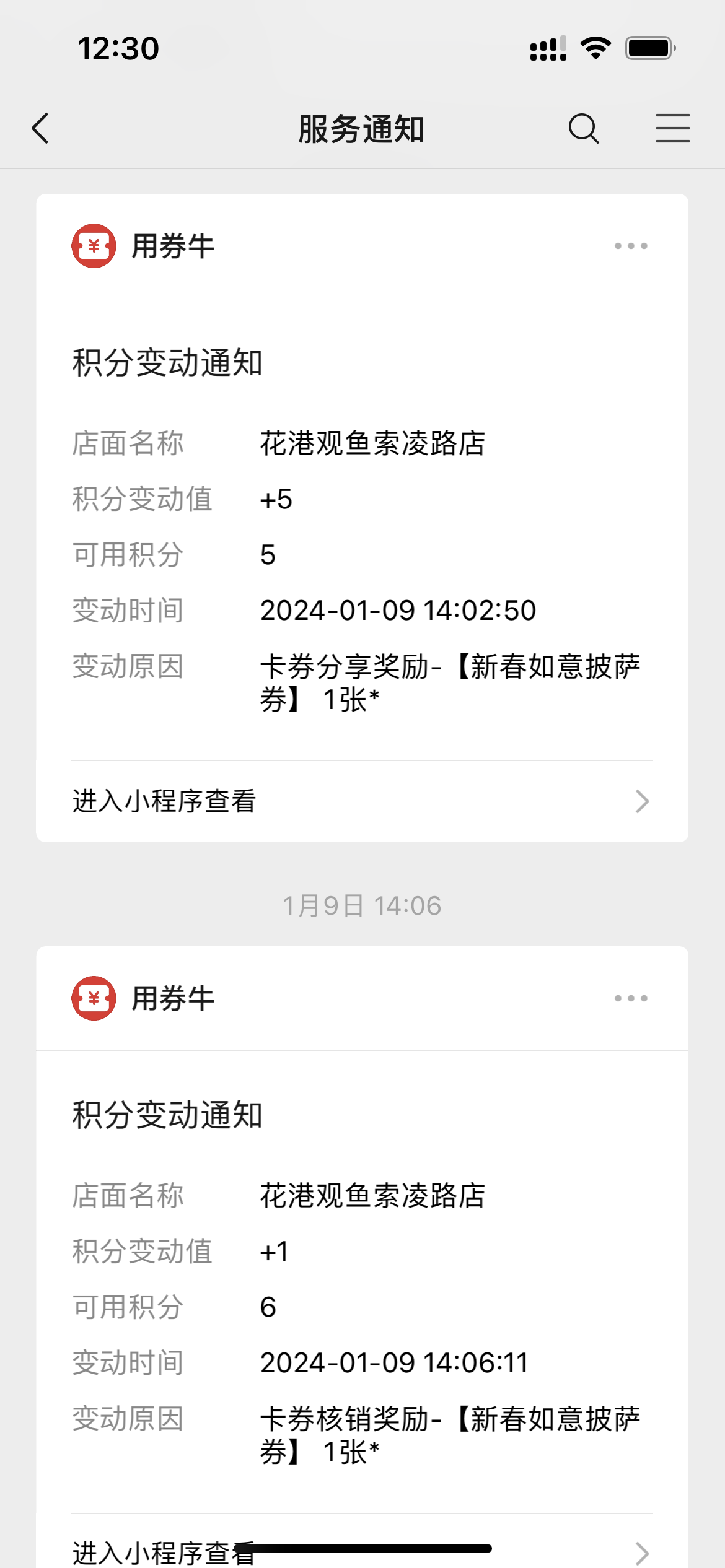
Task: Tap the back chevron to exit 服务通知
Action: click(40, 129)
